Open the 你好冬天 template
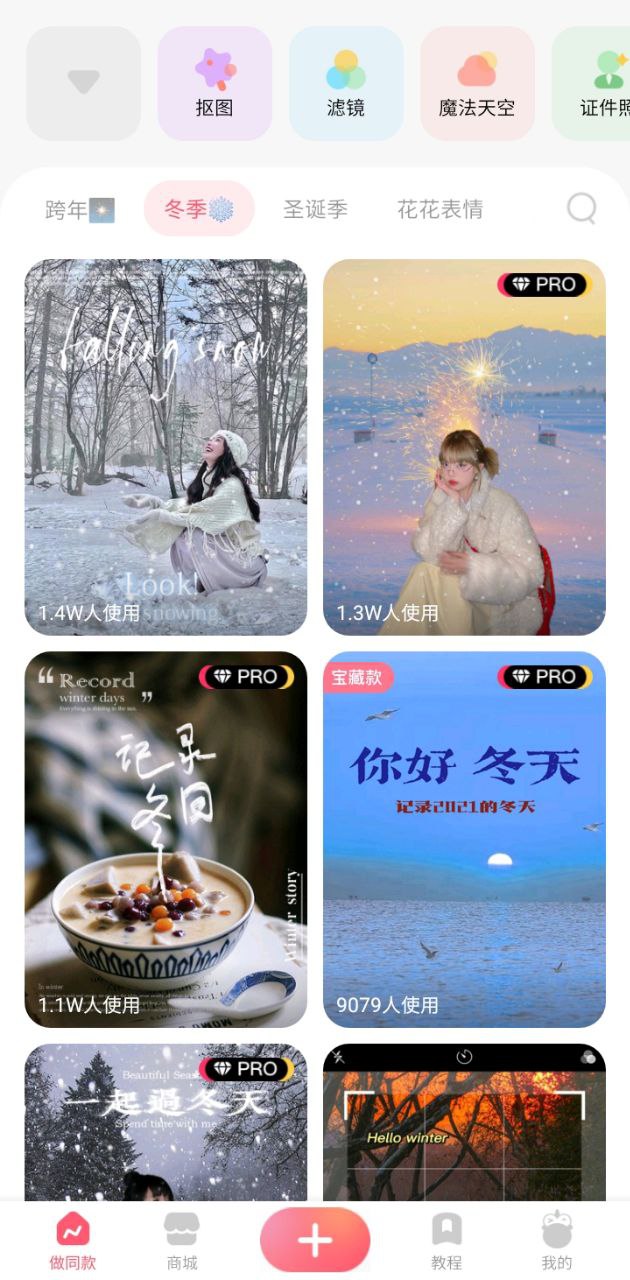The height and width of the screenshot is (1280, 630). point(464,839)
